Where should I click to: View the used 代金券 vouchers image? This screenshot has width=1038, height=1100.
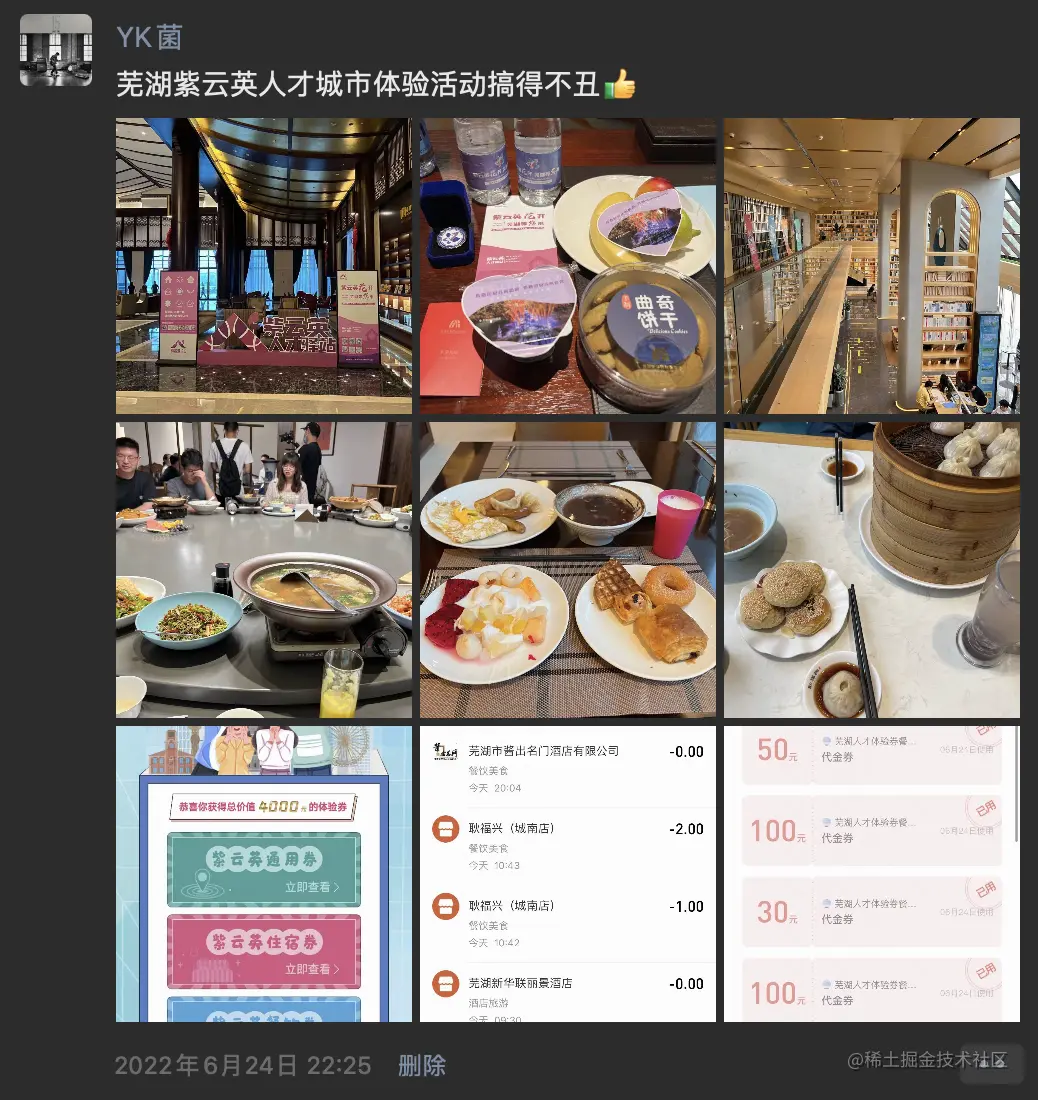click(x=872, y=874)
